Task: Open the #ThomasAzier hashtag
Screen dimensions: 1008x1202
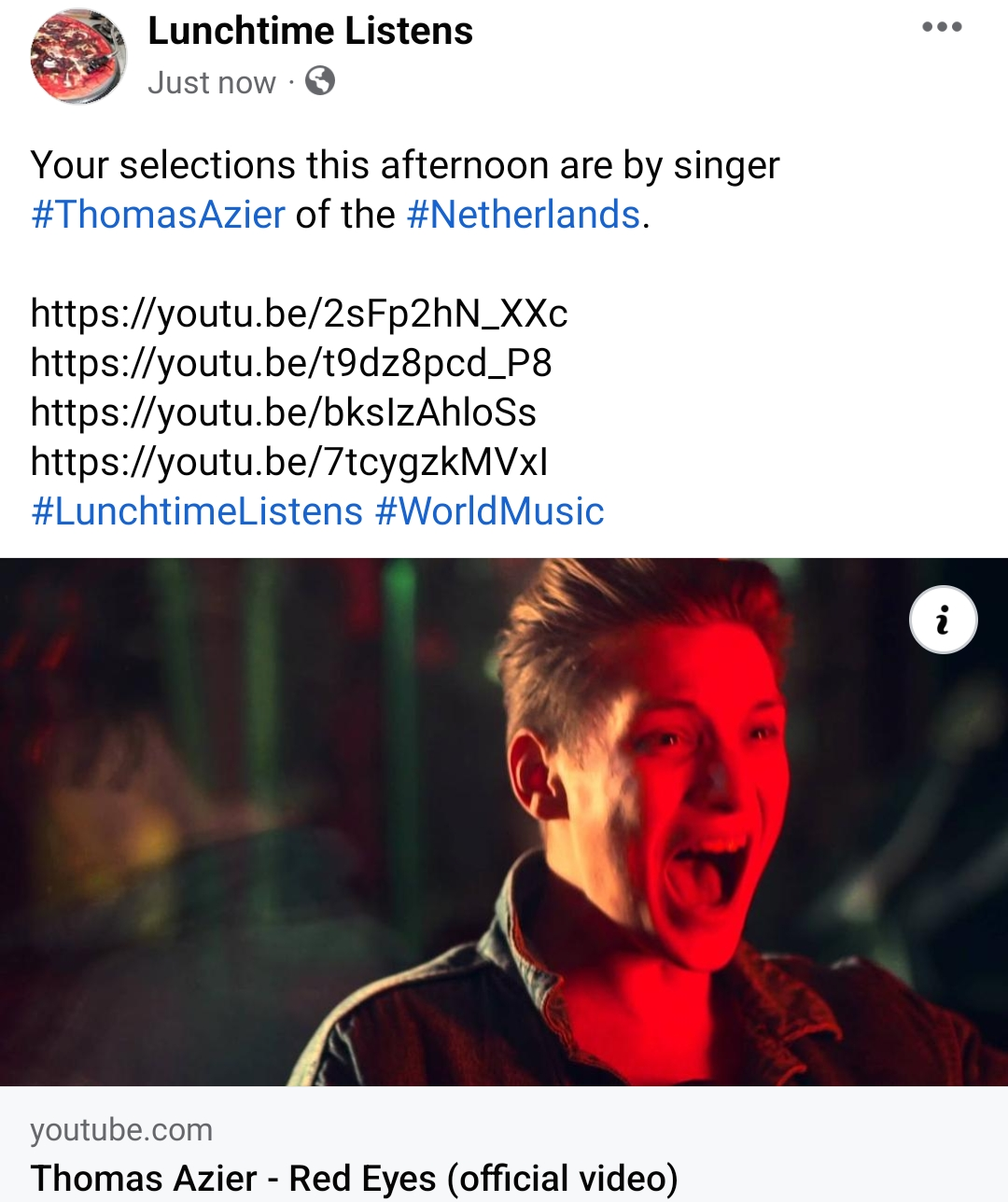Action: point(158,215)
